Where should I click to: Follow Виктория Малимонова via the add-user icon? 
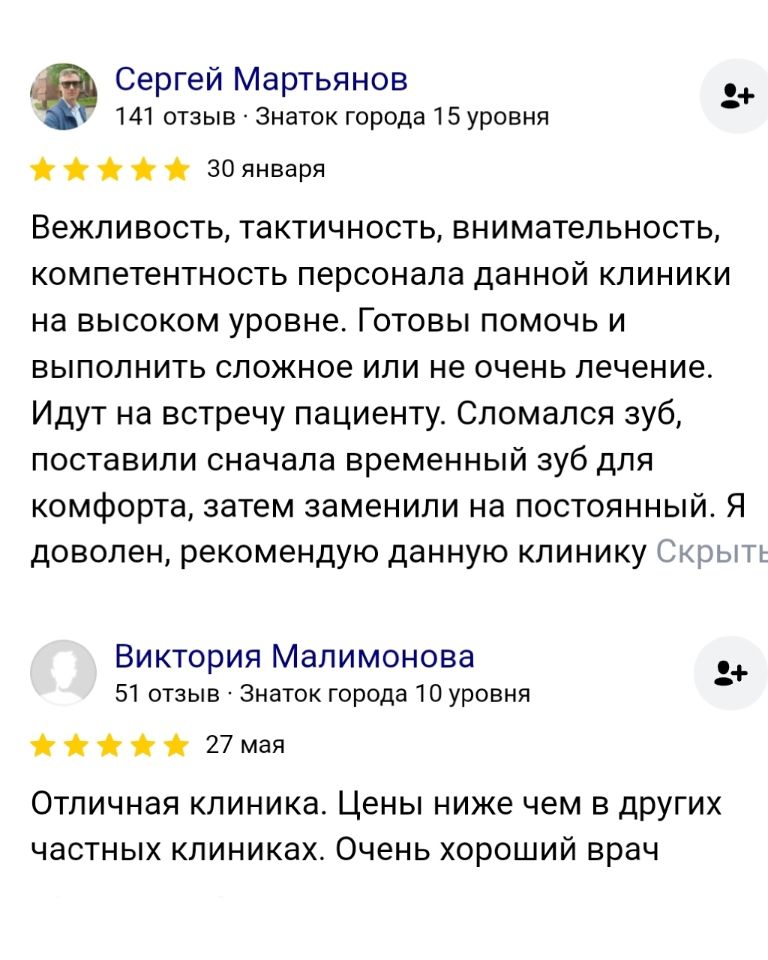[731, 674]
